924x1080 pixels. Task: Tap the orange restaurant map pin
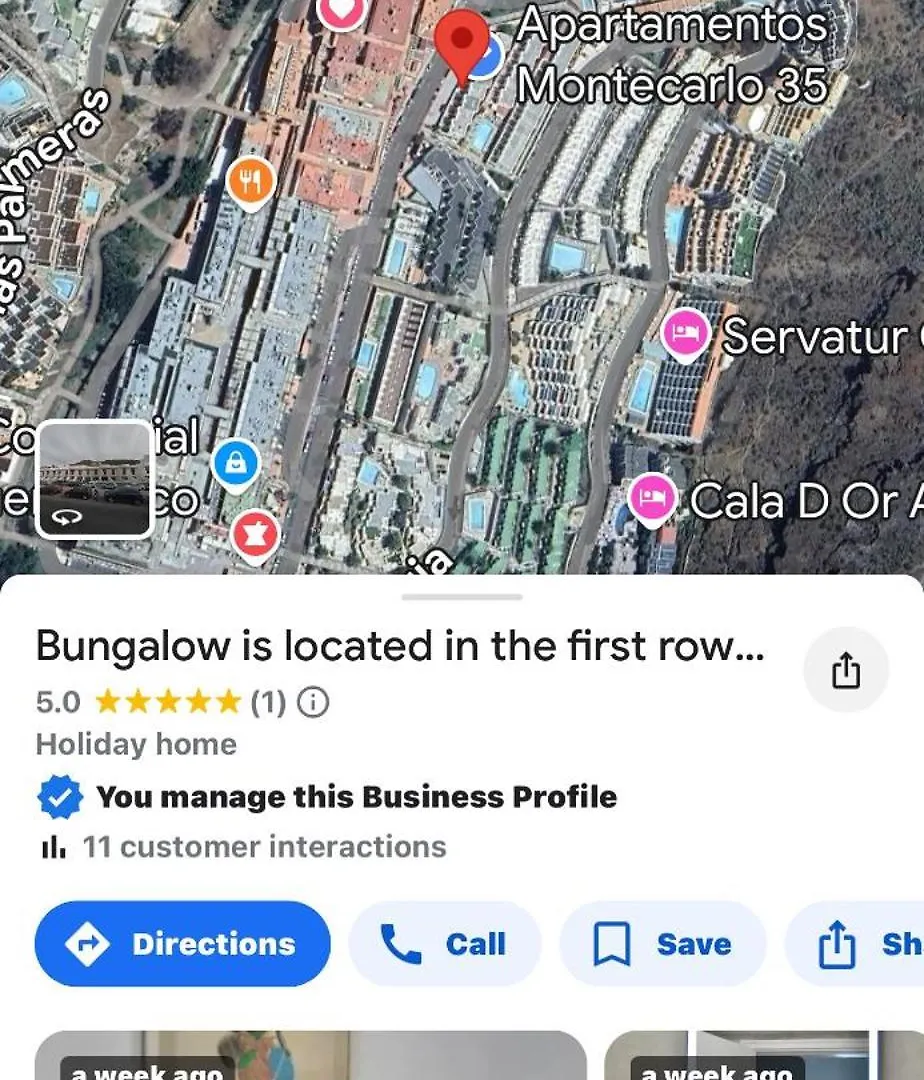click(x=250, y=181)
